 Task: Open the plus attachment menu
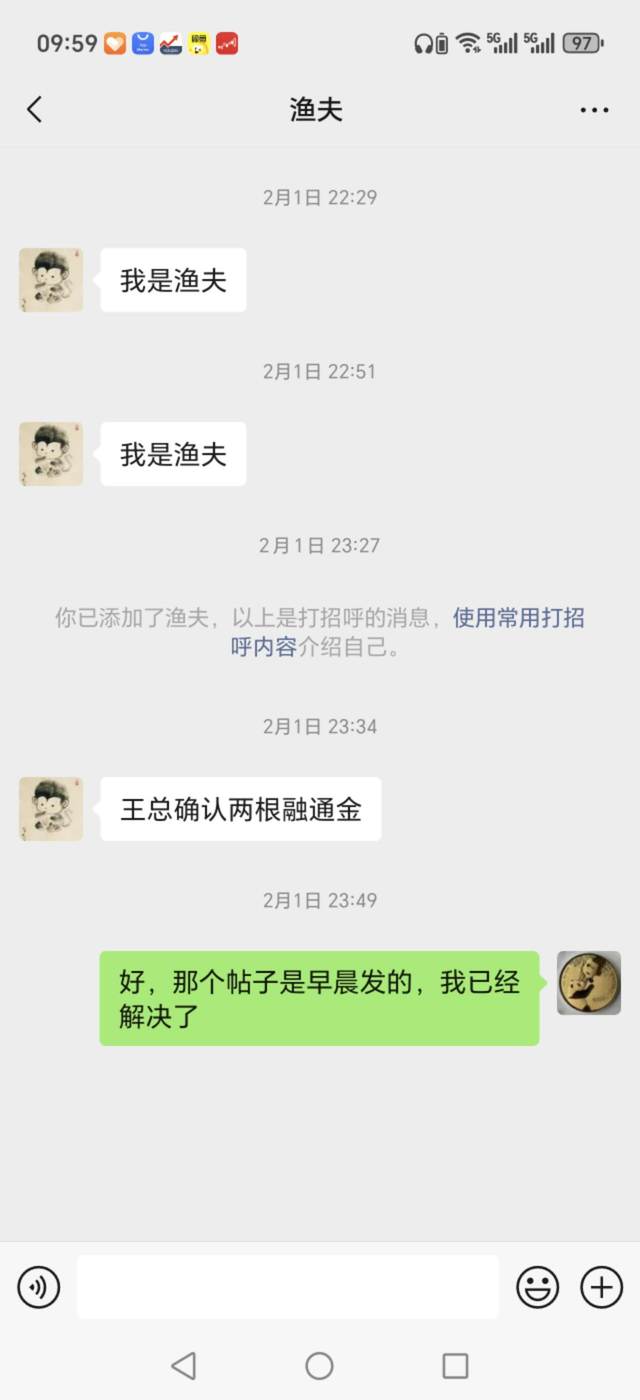pos(601,1287)
